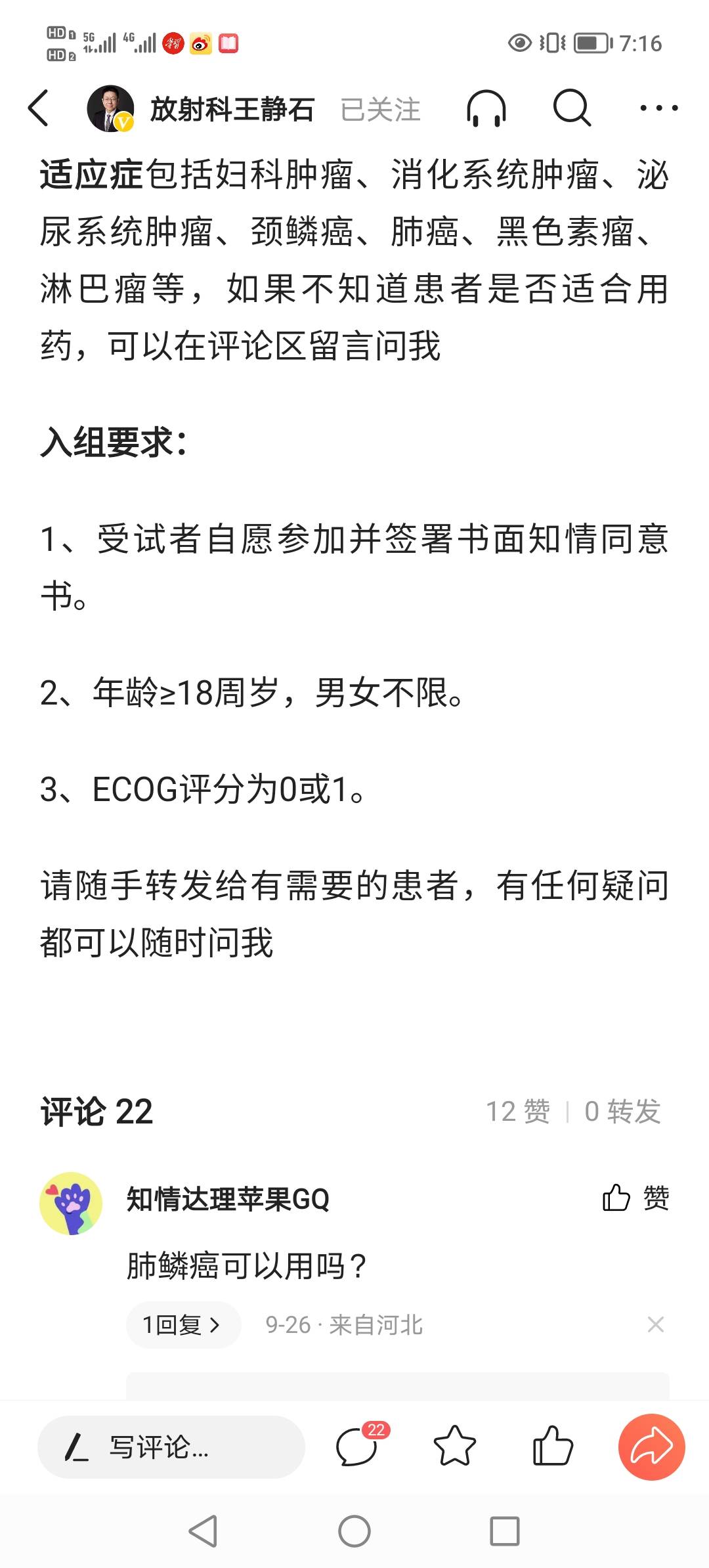Dismiss the comment with the × mark
The width and height of the screenshot is (709, 1568).
point(656,1324)
